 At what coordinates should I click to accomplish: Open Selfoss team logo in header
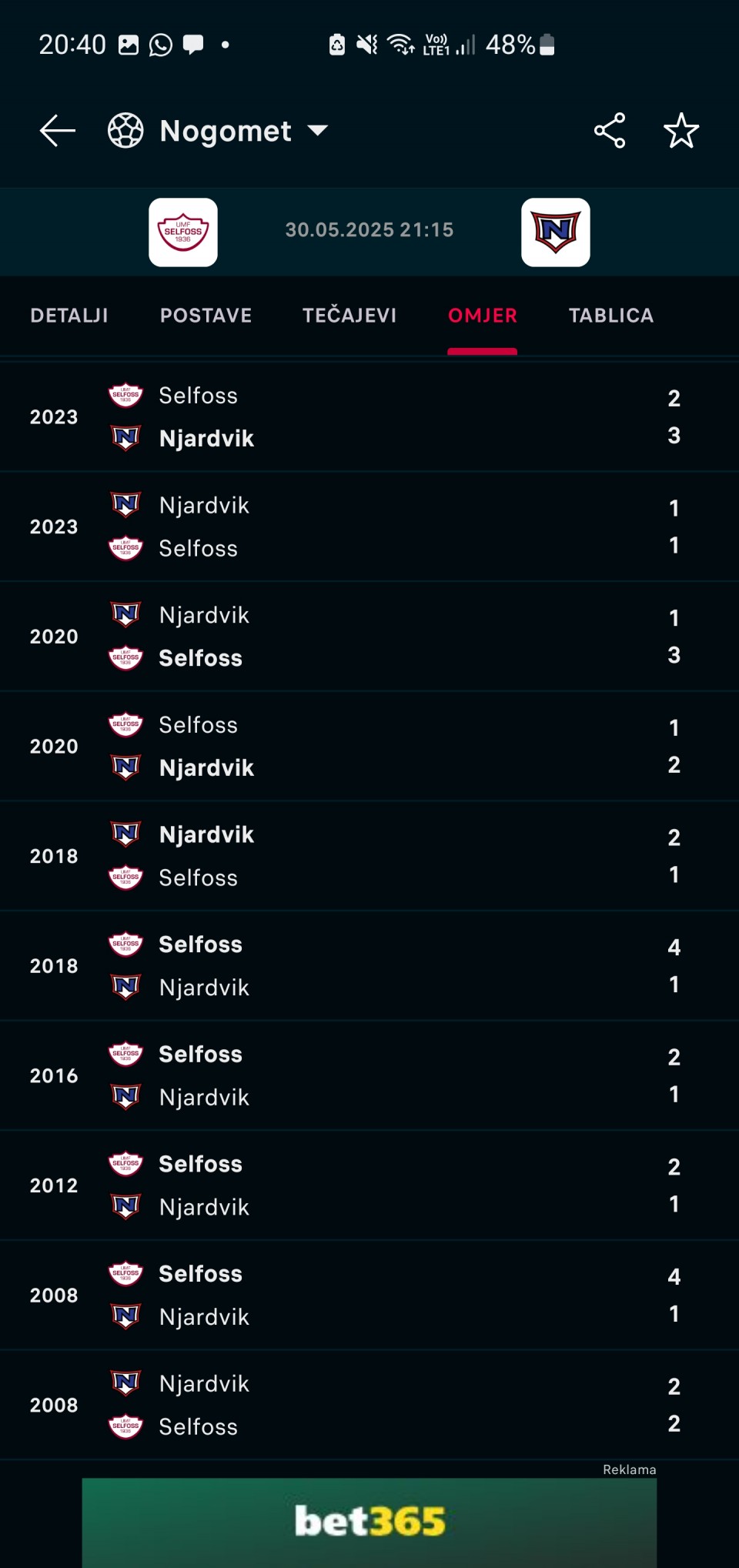tap(183, 232)
